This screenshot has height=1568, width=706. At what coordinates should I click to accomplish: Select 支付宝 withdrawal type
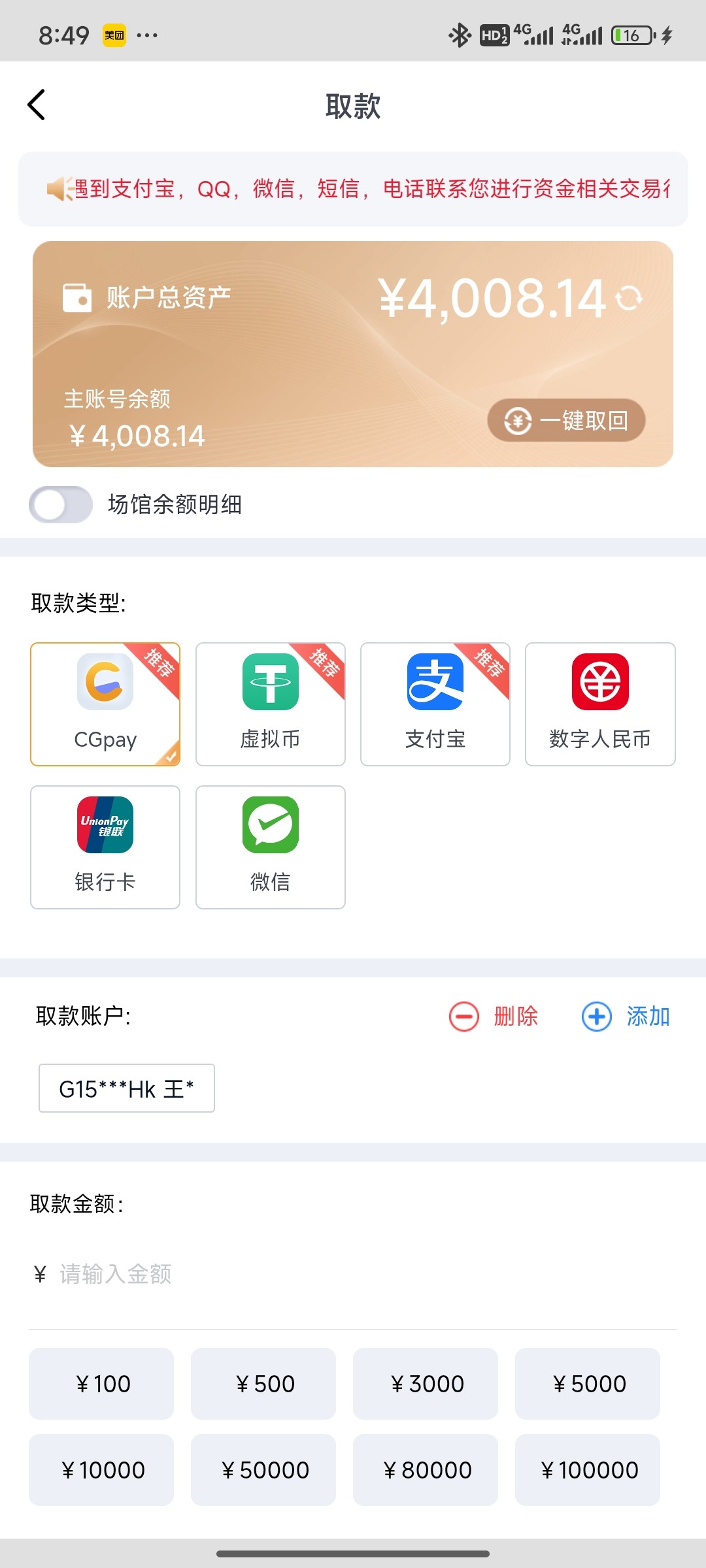click(x=435, y=704)
